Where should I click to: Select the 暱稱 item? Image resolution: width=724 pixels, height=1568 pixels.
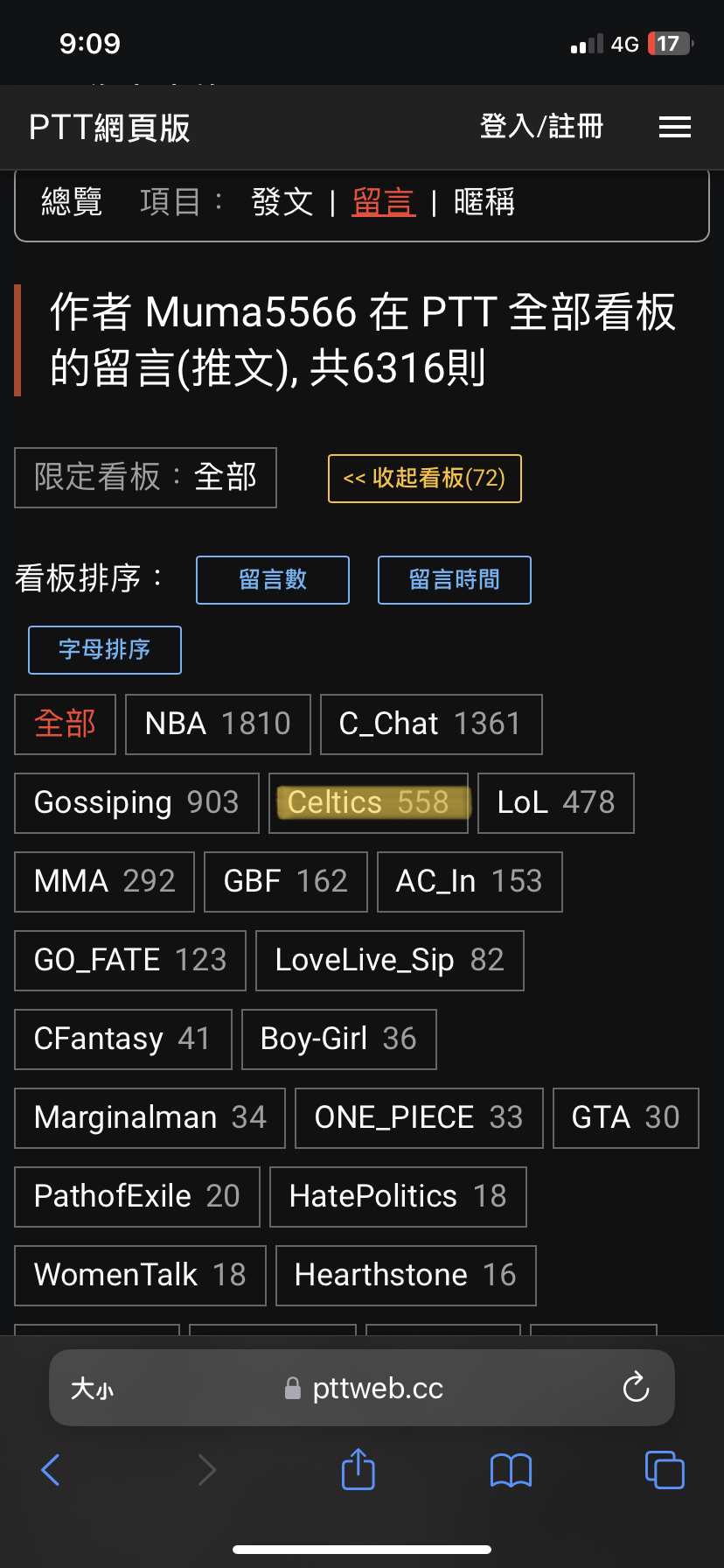tap(484, 202)
